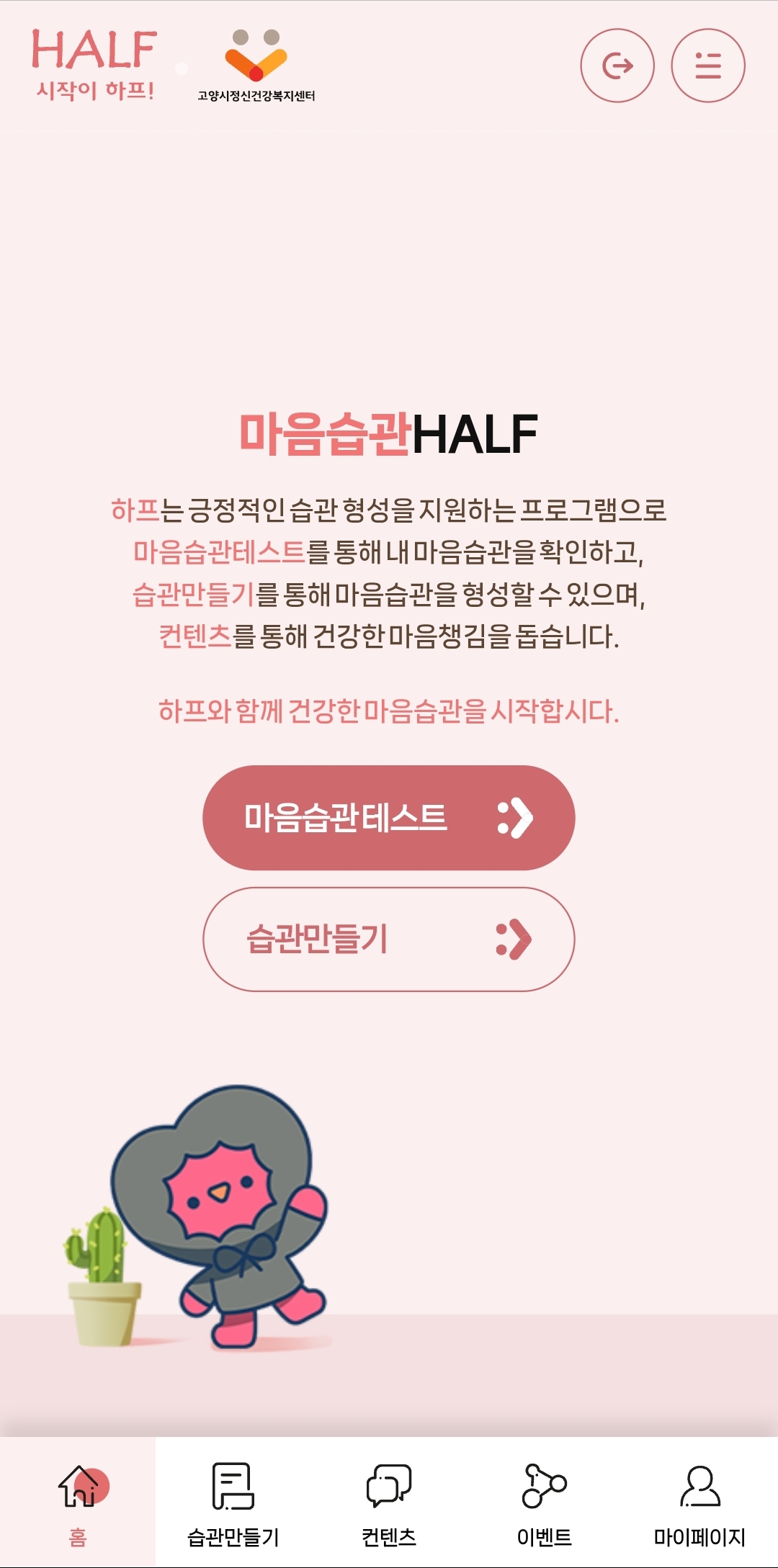Switch to the 홈 tab
Screen dimensions: 778x1568
78,1502
